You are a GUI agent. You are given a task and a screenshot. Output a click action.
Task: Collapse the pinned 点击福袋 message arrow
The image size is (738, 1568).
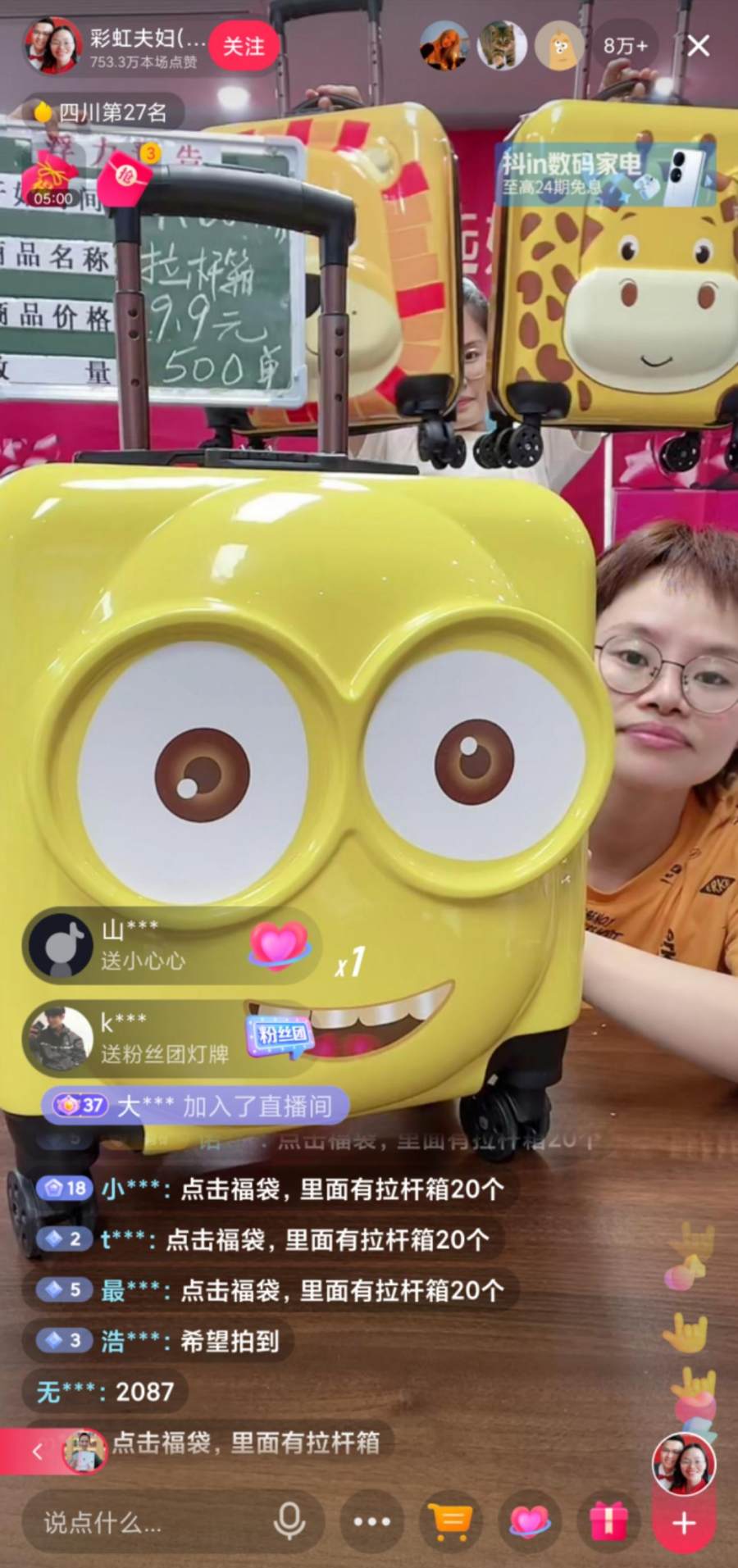pos(37,1452)
